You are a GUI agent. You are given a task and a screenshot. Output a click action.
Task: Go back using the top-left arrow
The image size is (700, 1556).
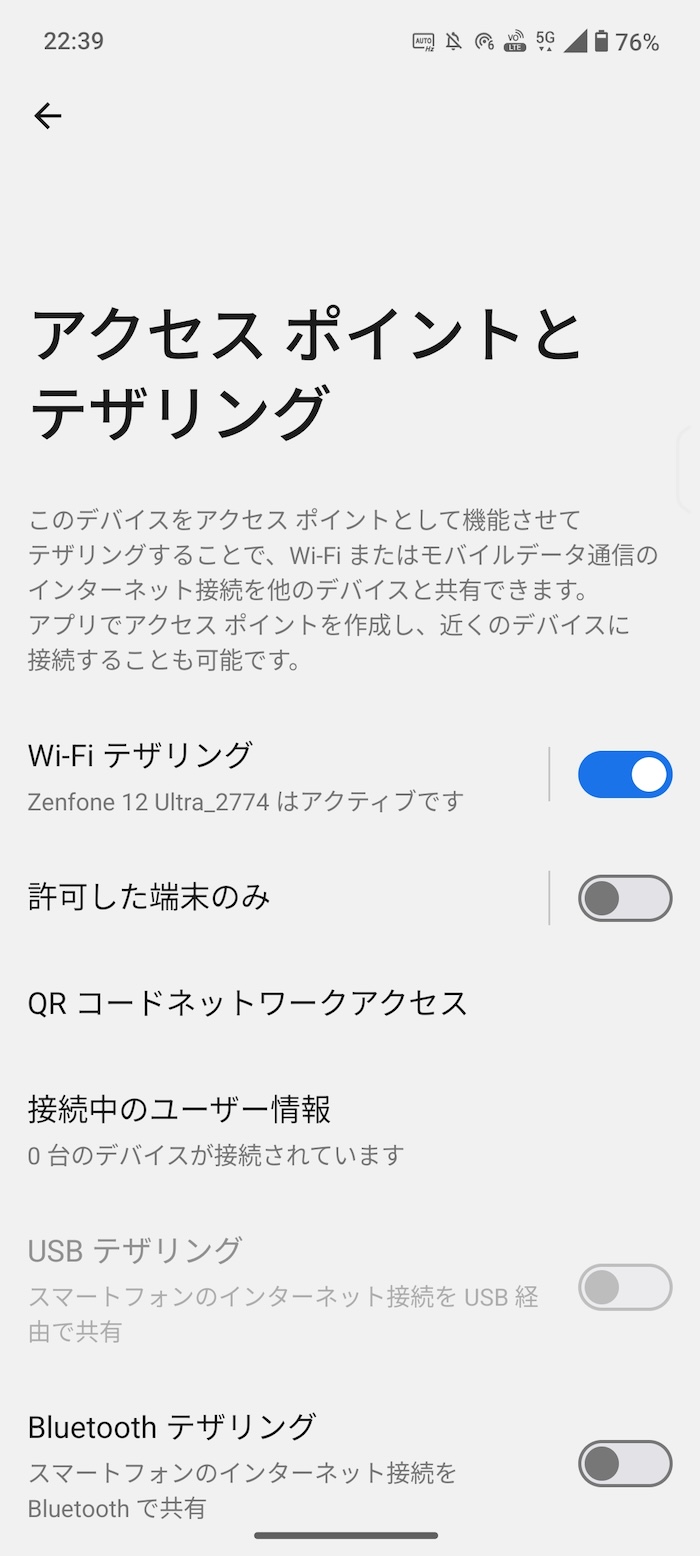47,116
